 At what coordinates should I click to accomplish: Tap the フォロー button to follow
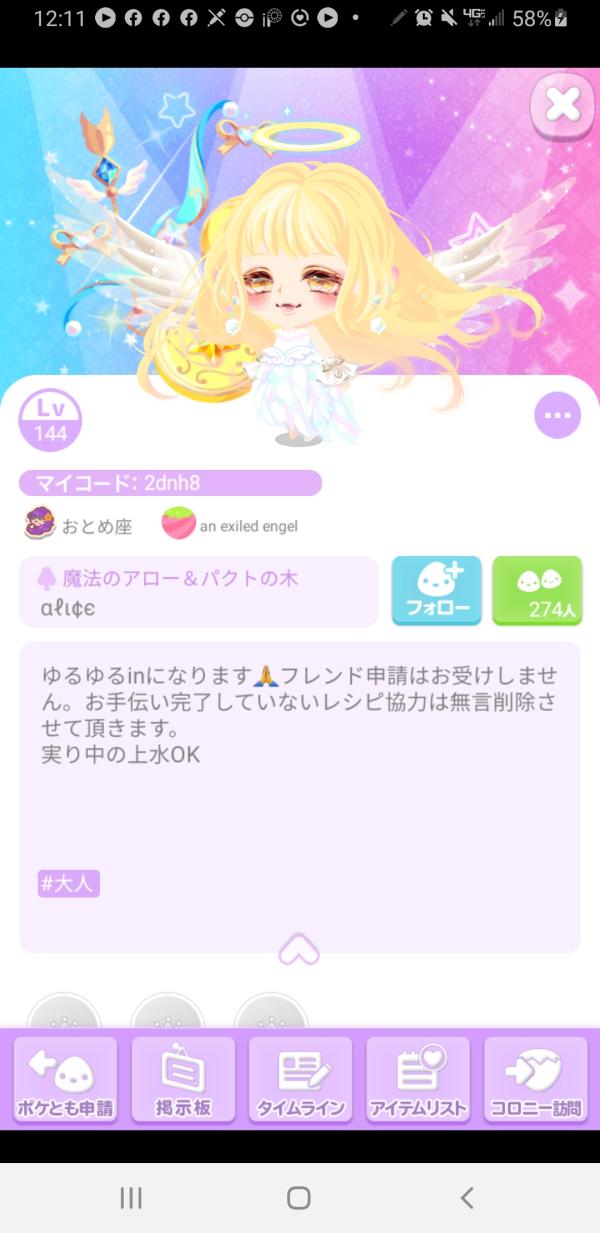click(x=436, y=591)
